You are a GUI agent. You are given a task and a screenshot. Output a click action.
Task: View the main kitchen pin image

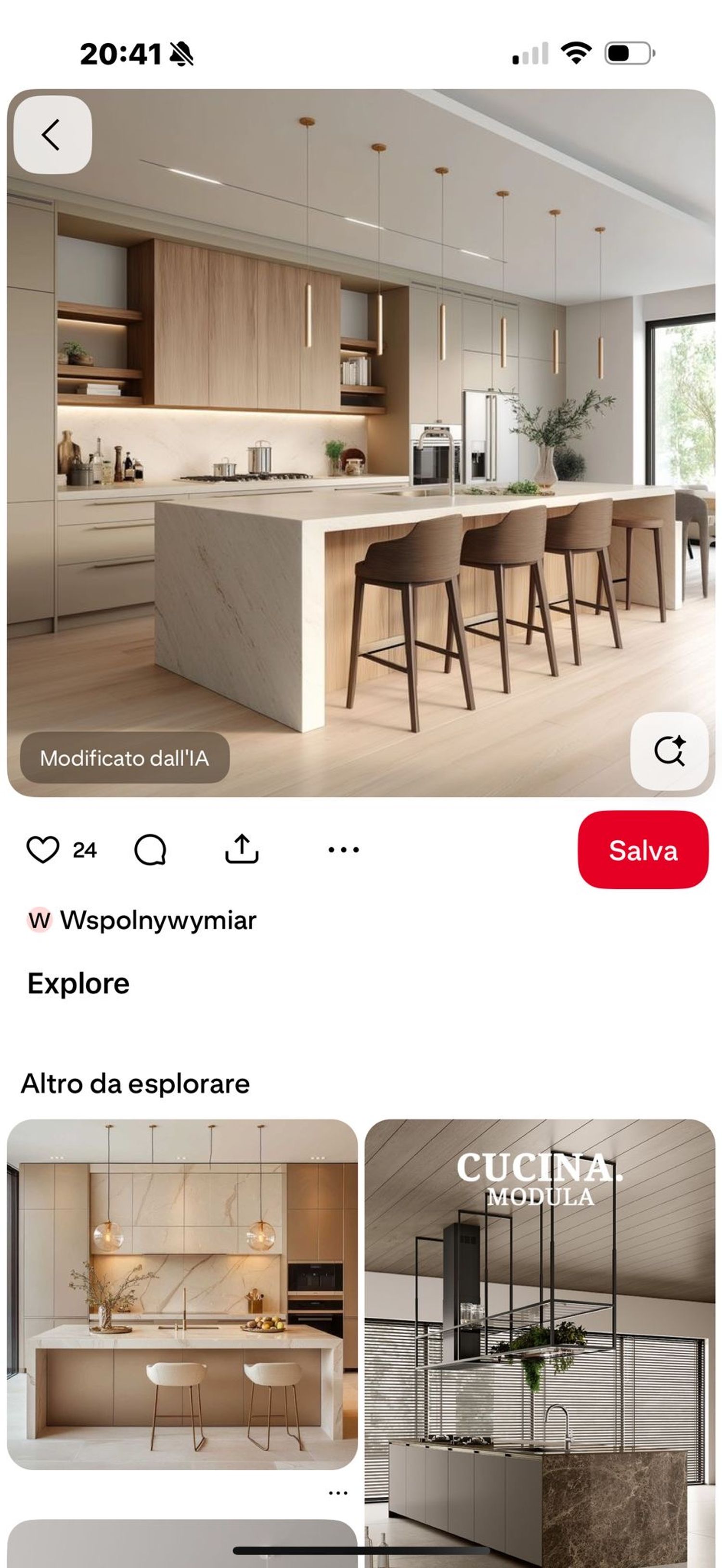pos(361,426)
